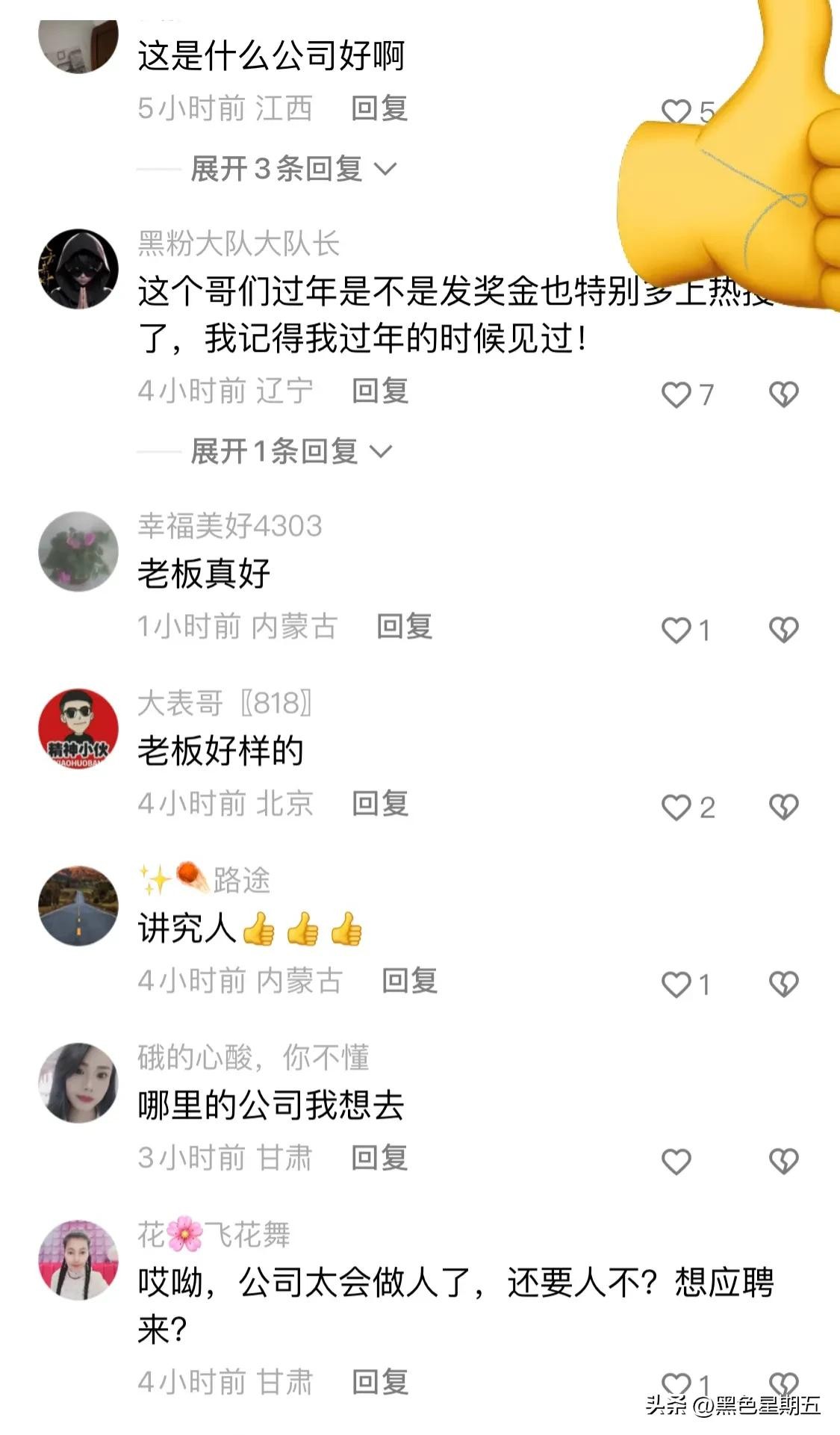The width and height of the screenshot is (840, 1435).
Task: Expand the 1 reply under 黑粉大队大队长's comment
Action: (x=290, y=451)
